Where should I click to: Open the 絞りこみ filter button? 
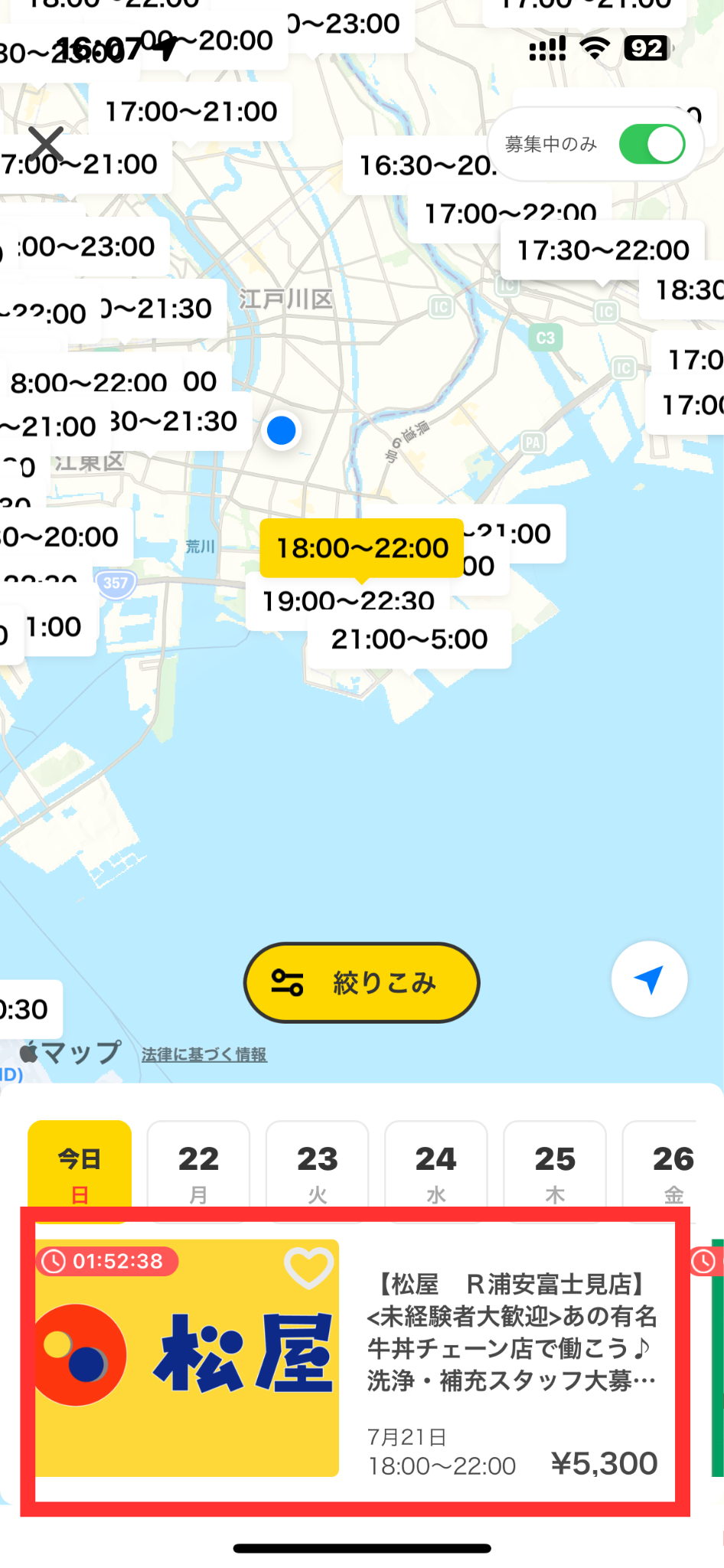tap(361, 982)
